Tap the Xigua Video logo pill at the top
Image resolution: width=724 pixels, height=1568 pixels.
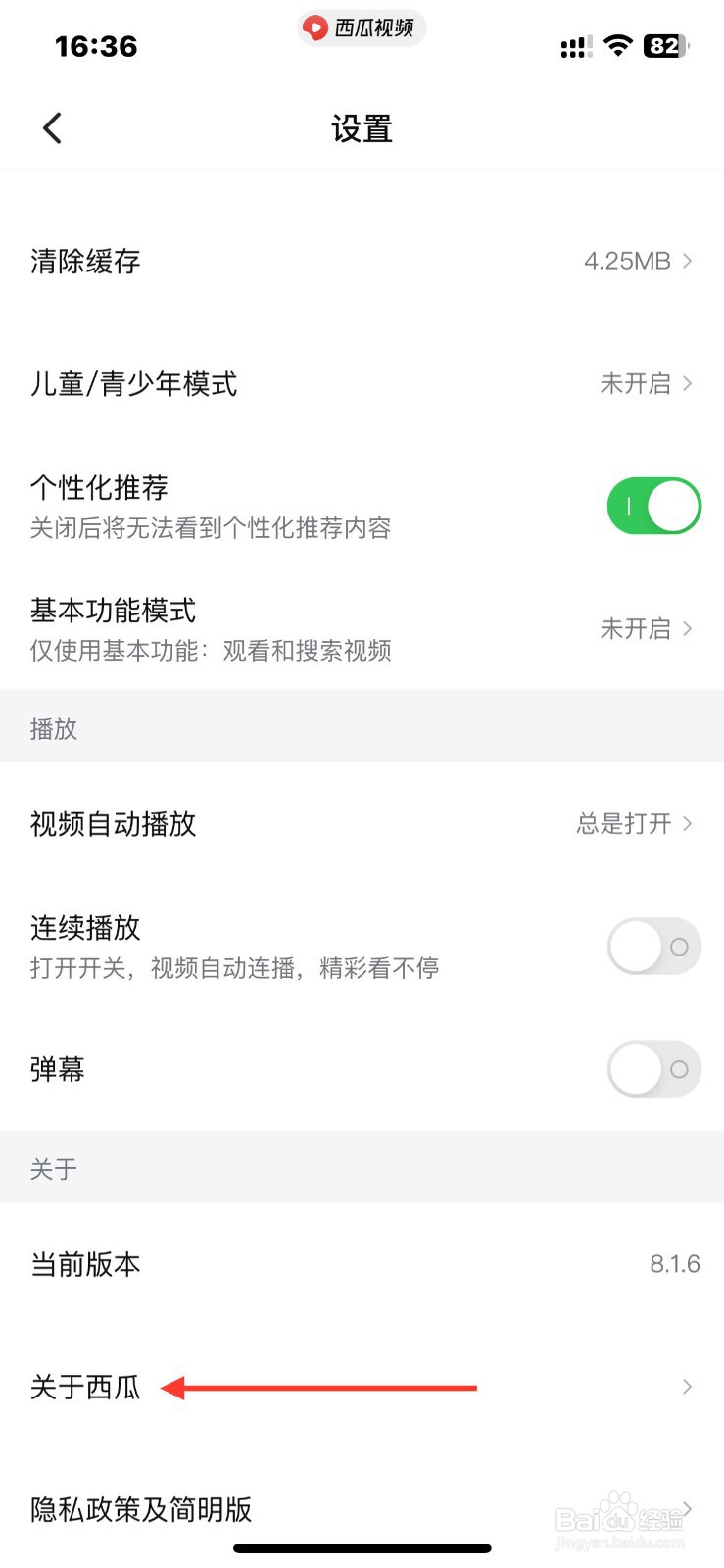coord(361,28)
